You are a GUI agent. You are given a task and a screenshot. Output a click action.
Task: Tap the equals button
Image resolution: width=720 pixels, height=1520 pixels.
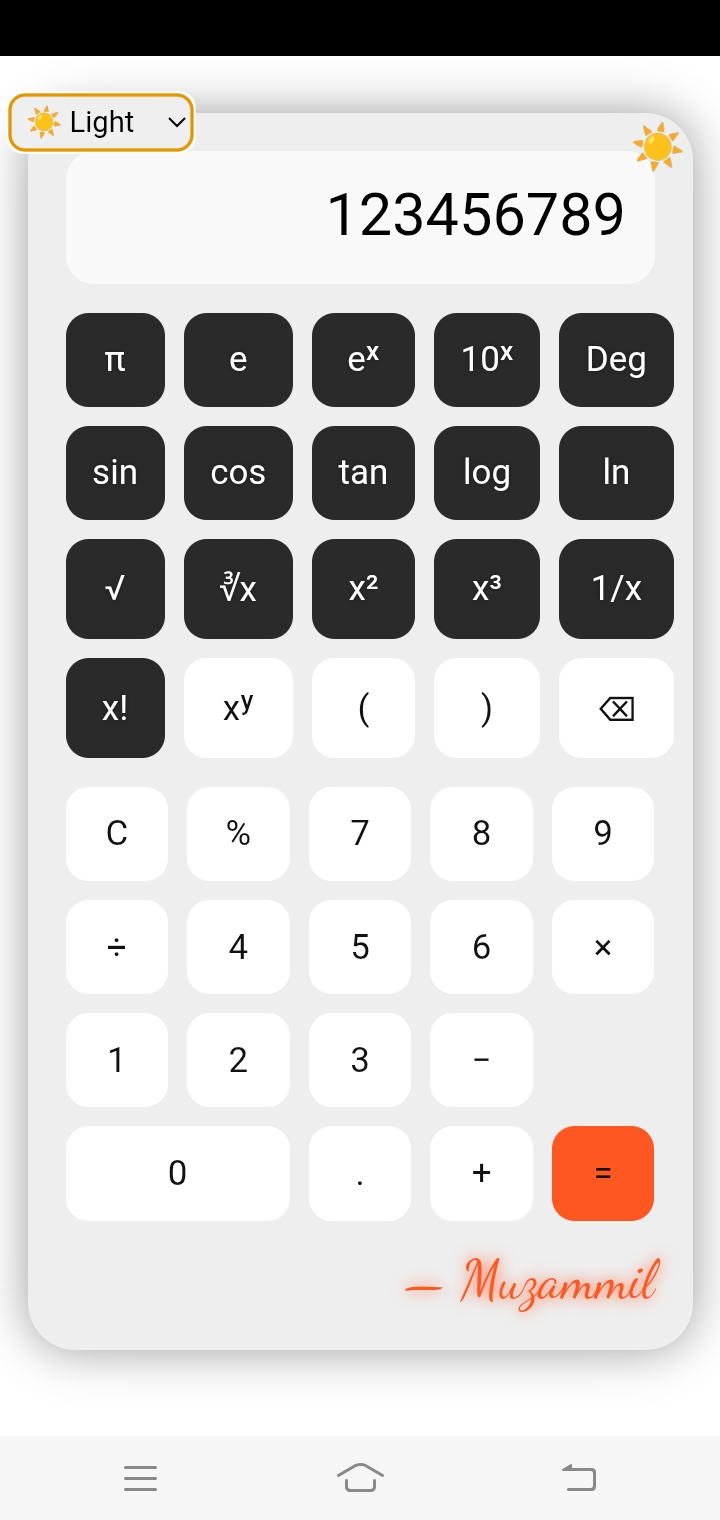[x=602, y=1173]
